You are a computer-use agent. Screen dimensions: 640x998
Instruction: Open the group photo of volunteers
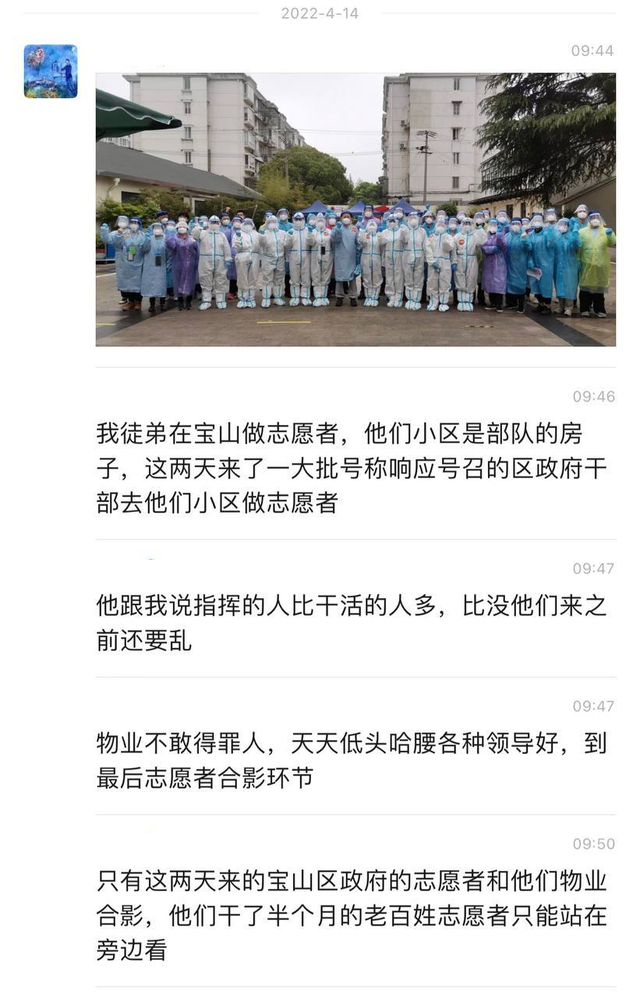click(x=355, y=209)
